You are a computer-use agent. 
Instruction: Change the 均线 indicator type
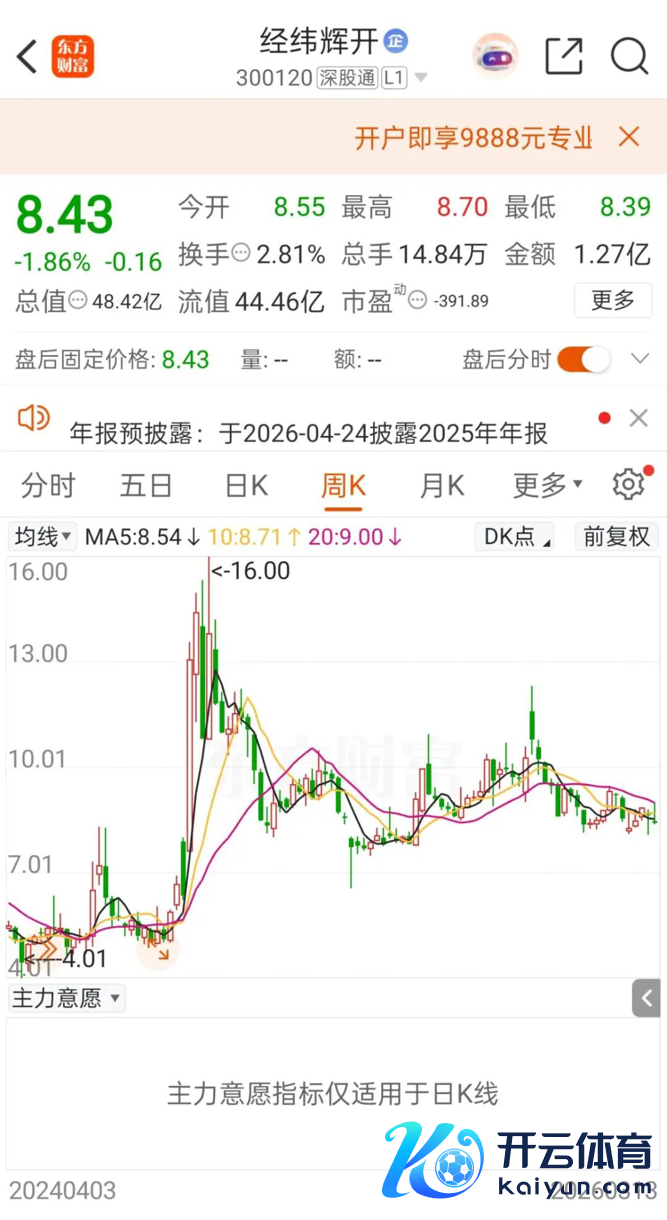[x=43, y=537]
